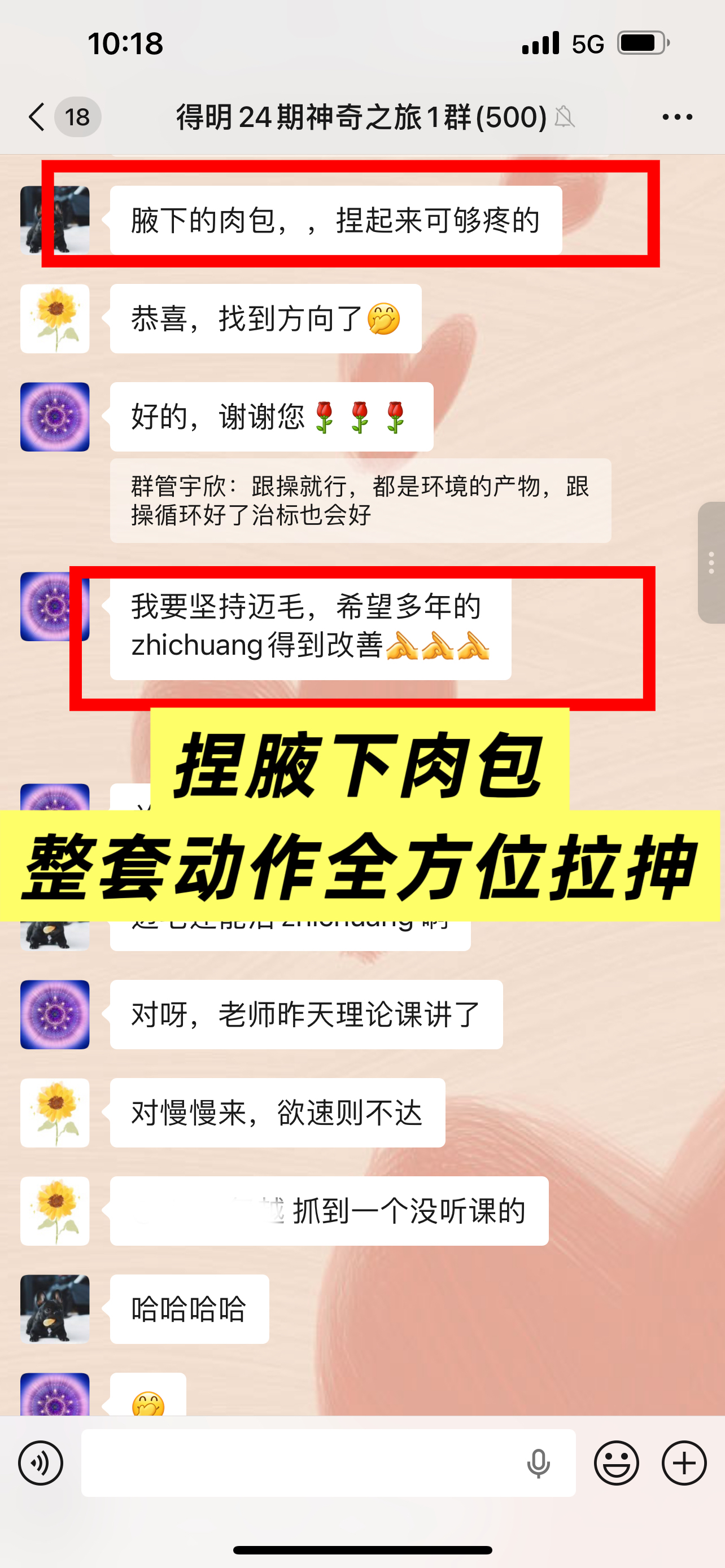Open the plus attachments menu
The width and height of the screenshot is (725, 1568).
[x=684, y=1462]
